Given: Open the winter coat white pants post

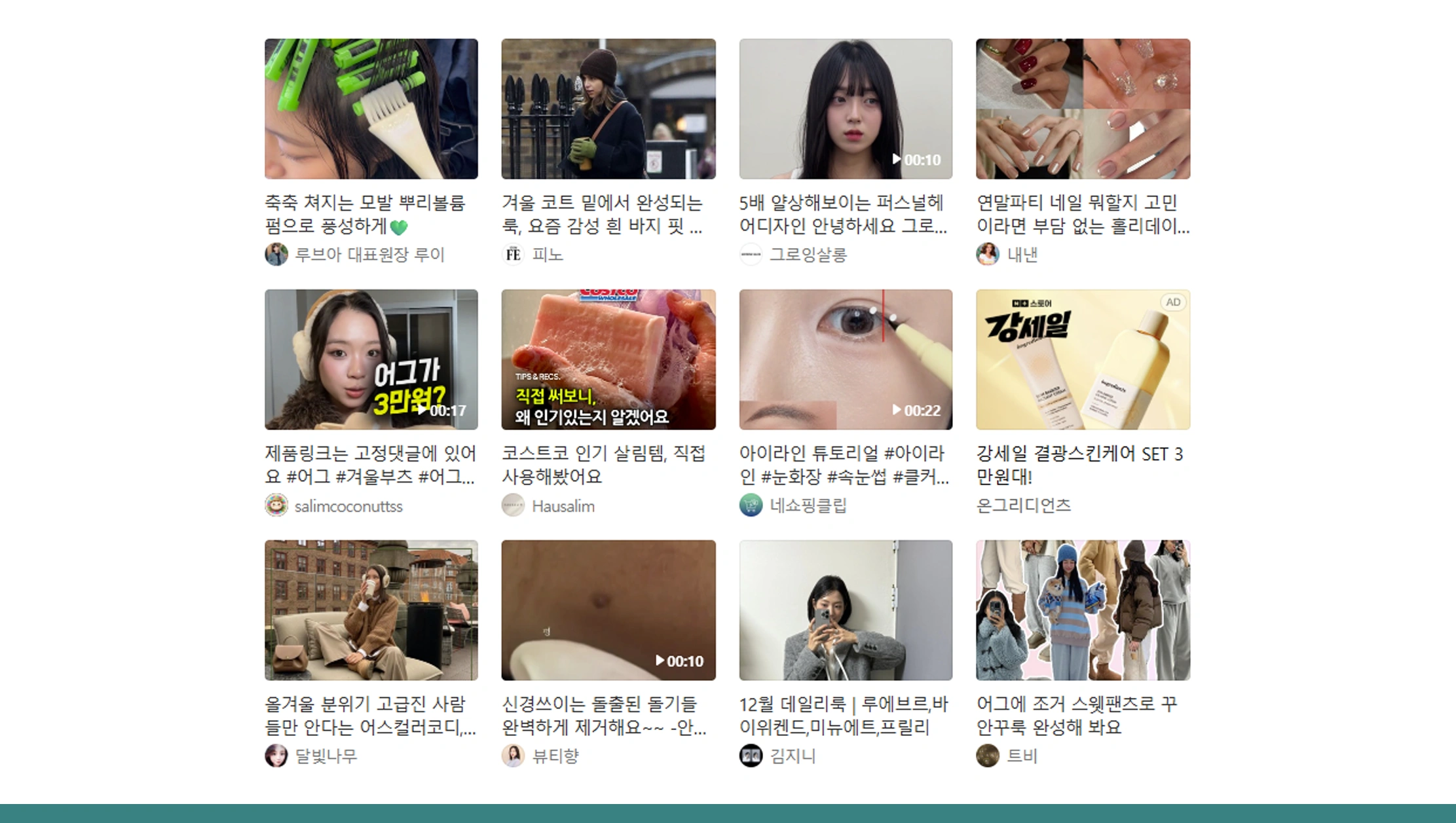Looking at the screenshot, I should (608, 109).
